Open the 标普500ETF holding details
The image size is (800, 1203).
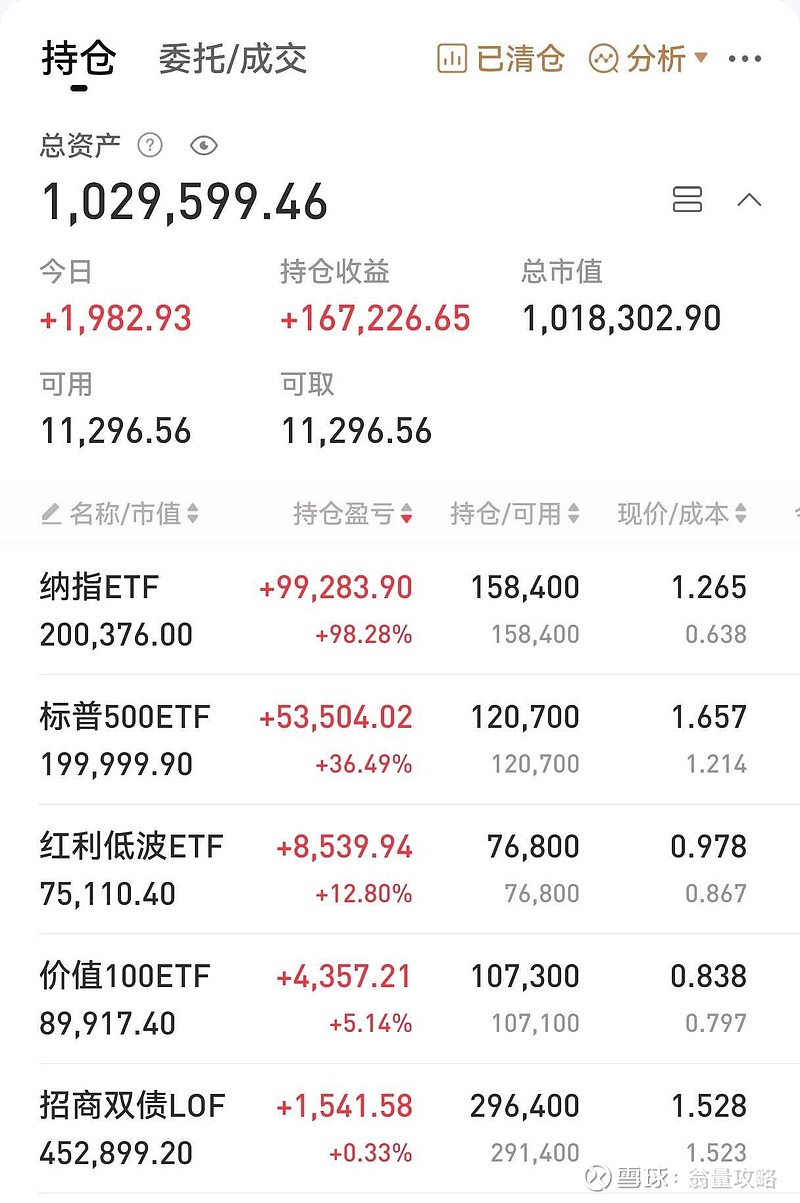point(400,740)
